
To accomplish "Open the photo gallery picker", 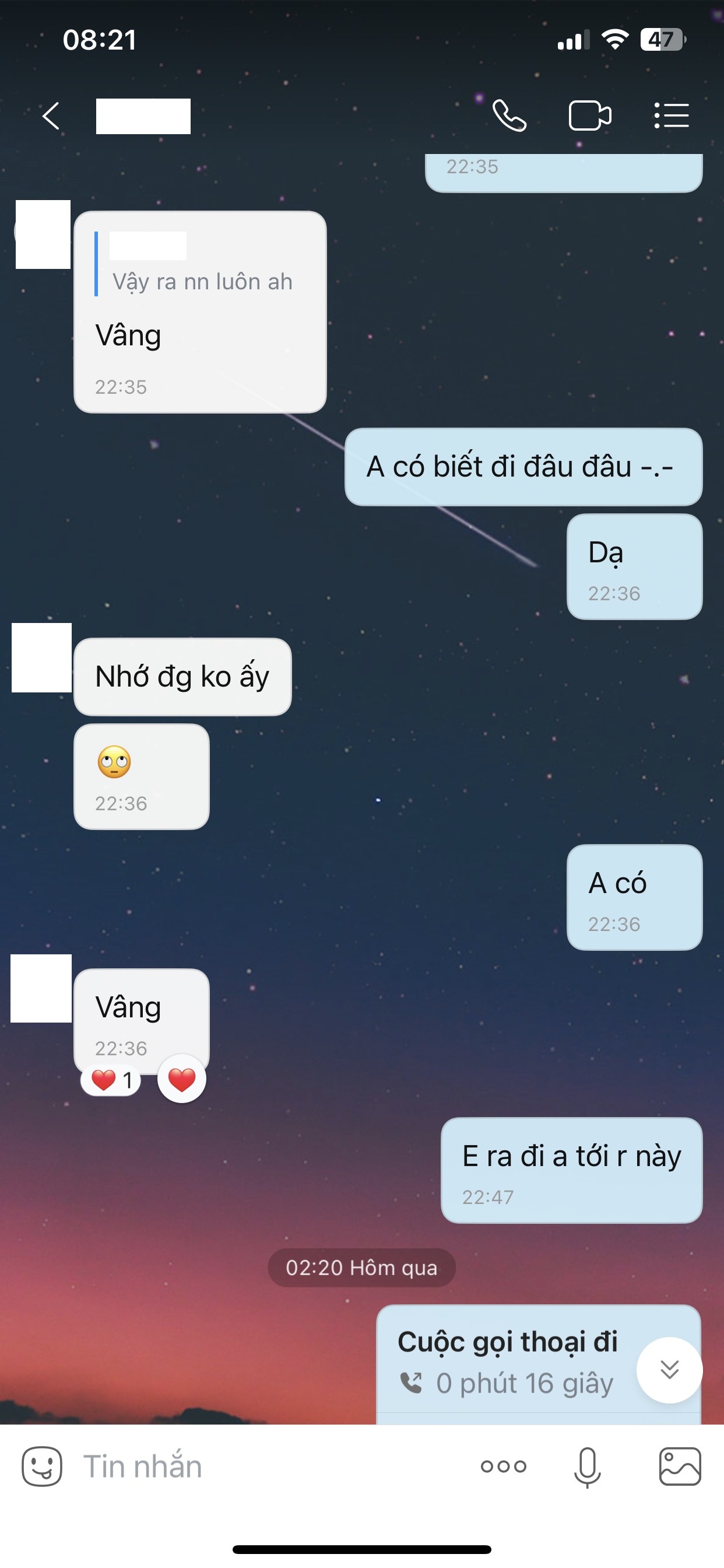I will (680, 1466).
